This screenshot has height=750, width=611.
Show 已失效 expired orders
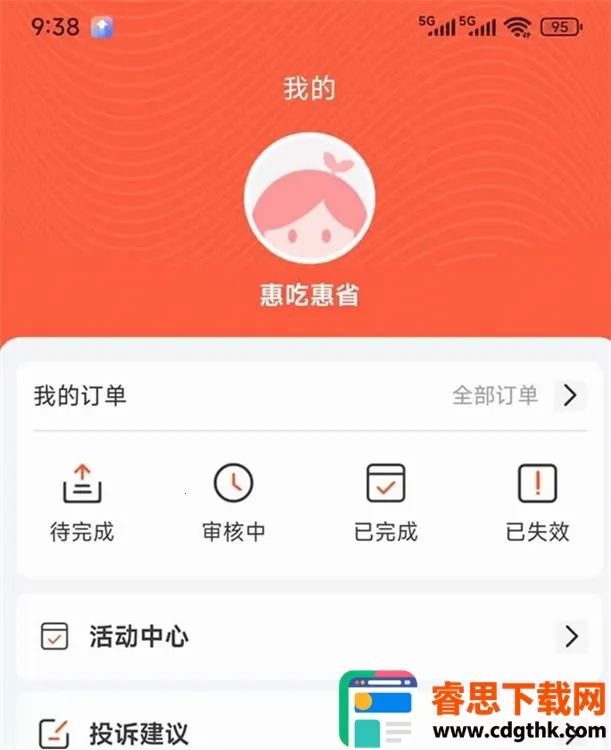537,503
